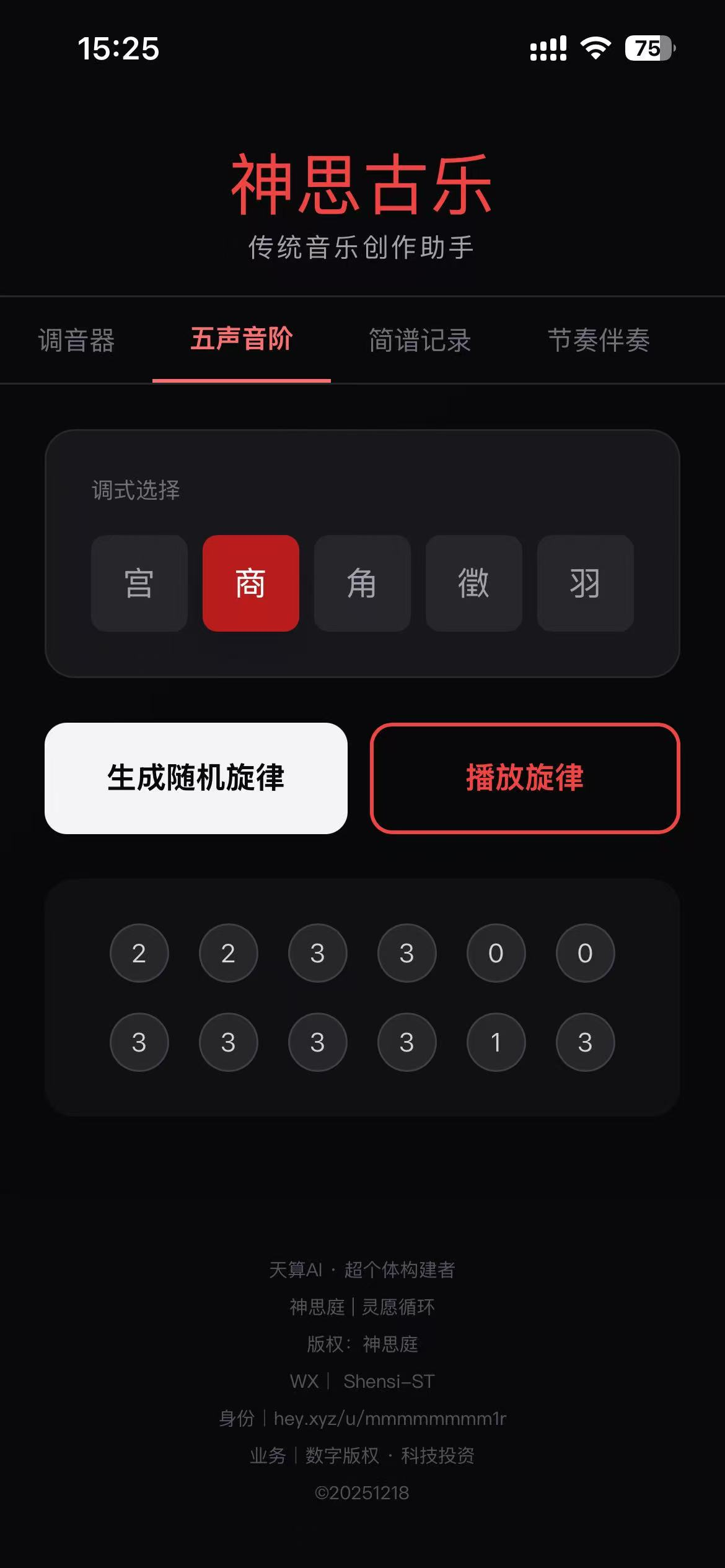Deselect the currently active 商 mode
725x1568 pixels.
pos(250,583)
